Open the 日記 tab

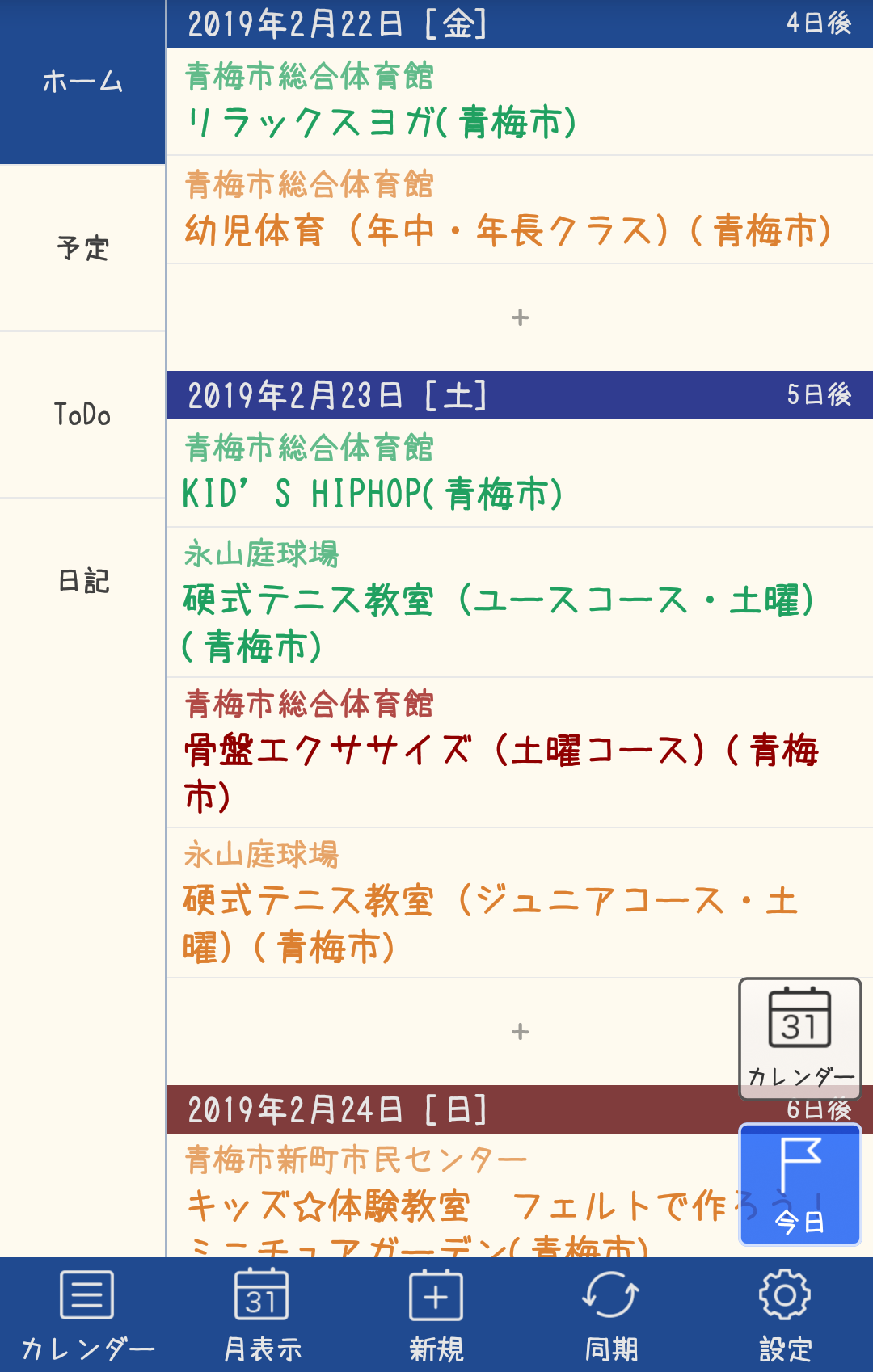tap(82, 581)
